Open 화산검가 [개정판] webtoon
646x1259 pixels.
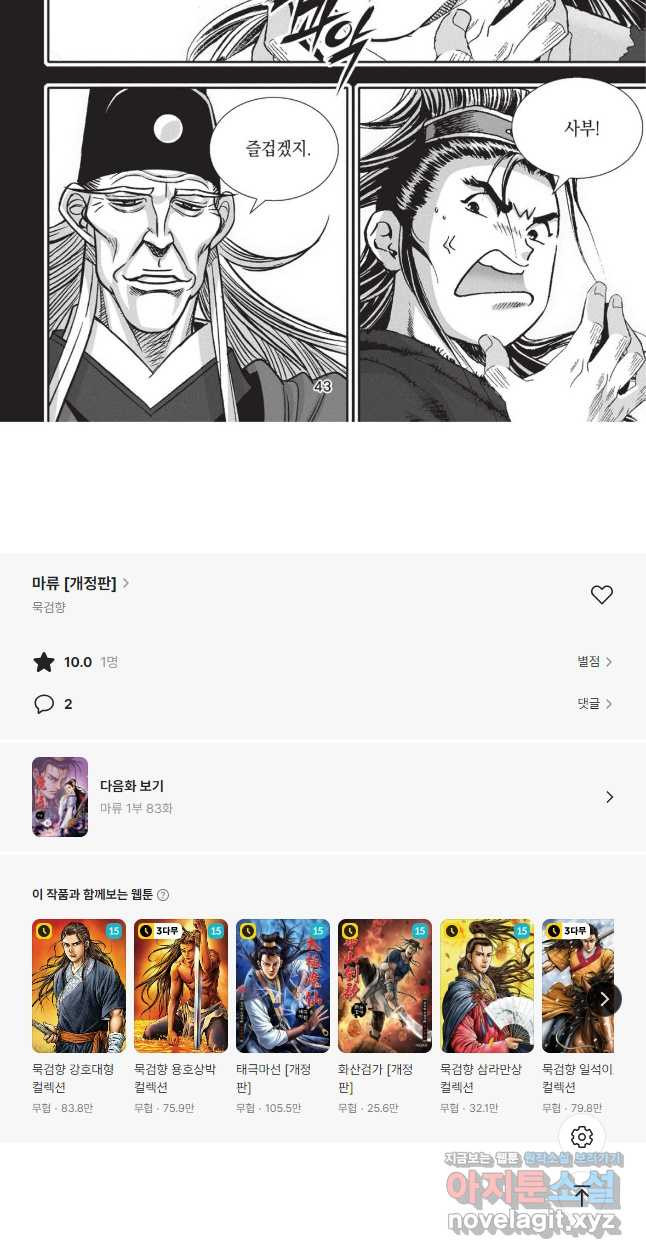[385, 1017]
